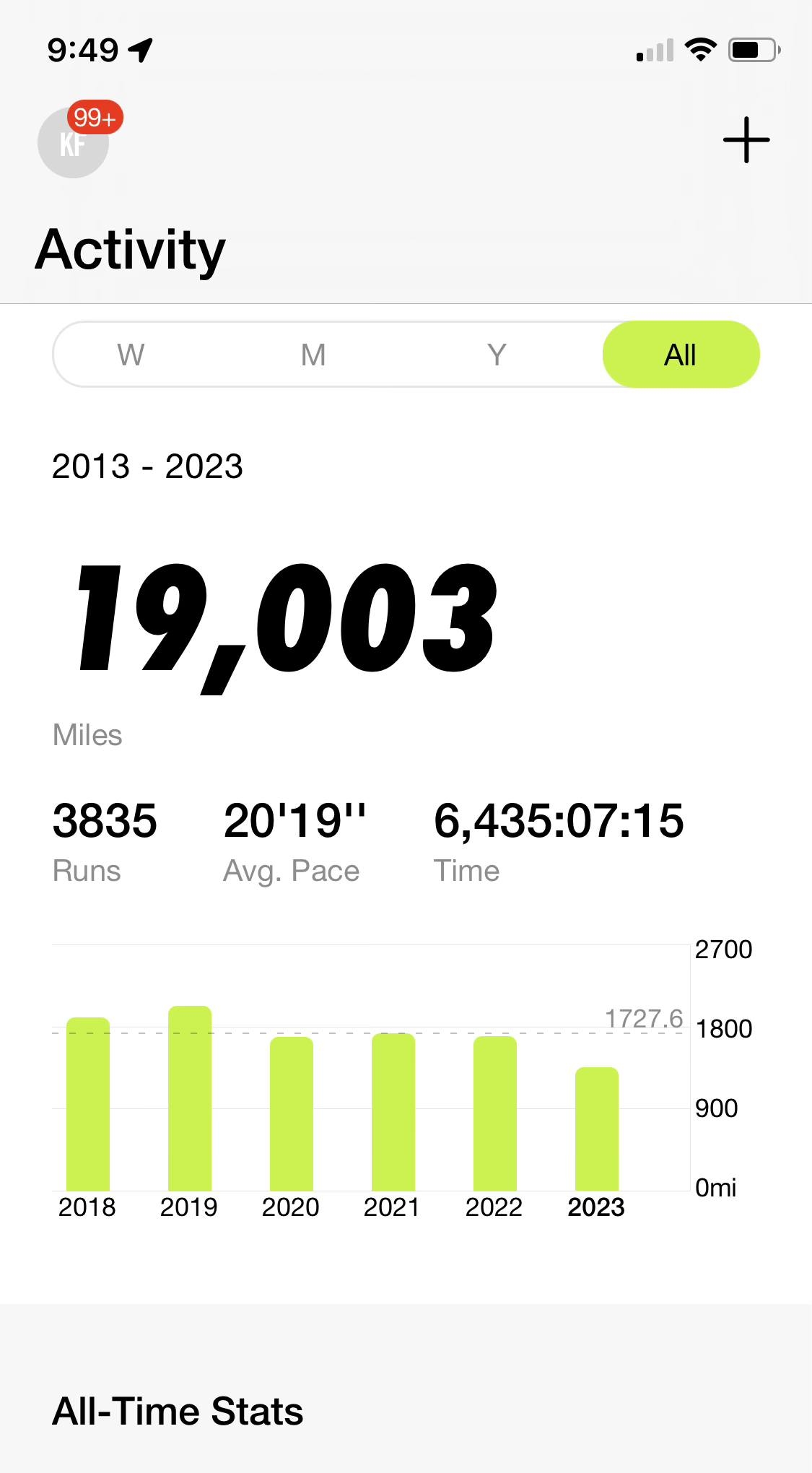Add a new activity with plus icon
The height and width of the screenshot is (1473, 812).
tap(746, 139)
